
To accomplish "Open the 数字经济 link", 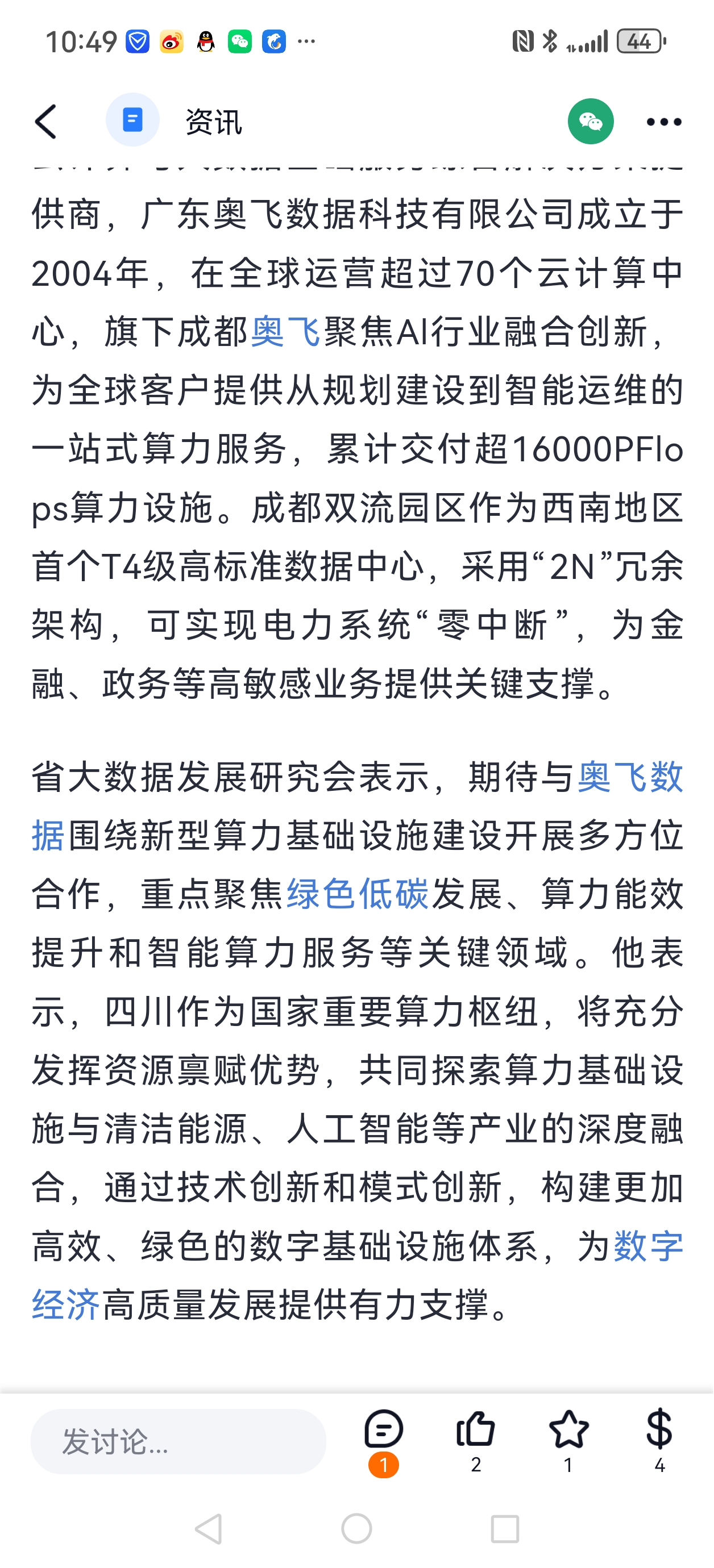I will [x=648, y=1245].
